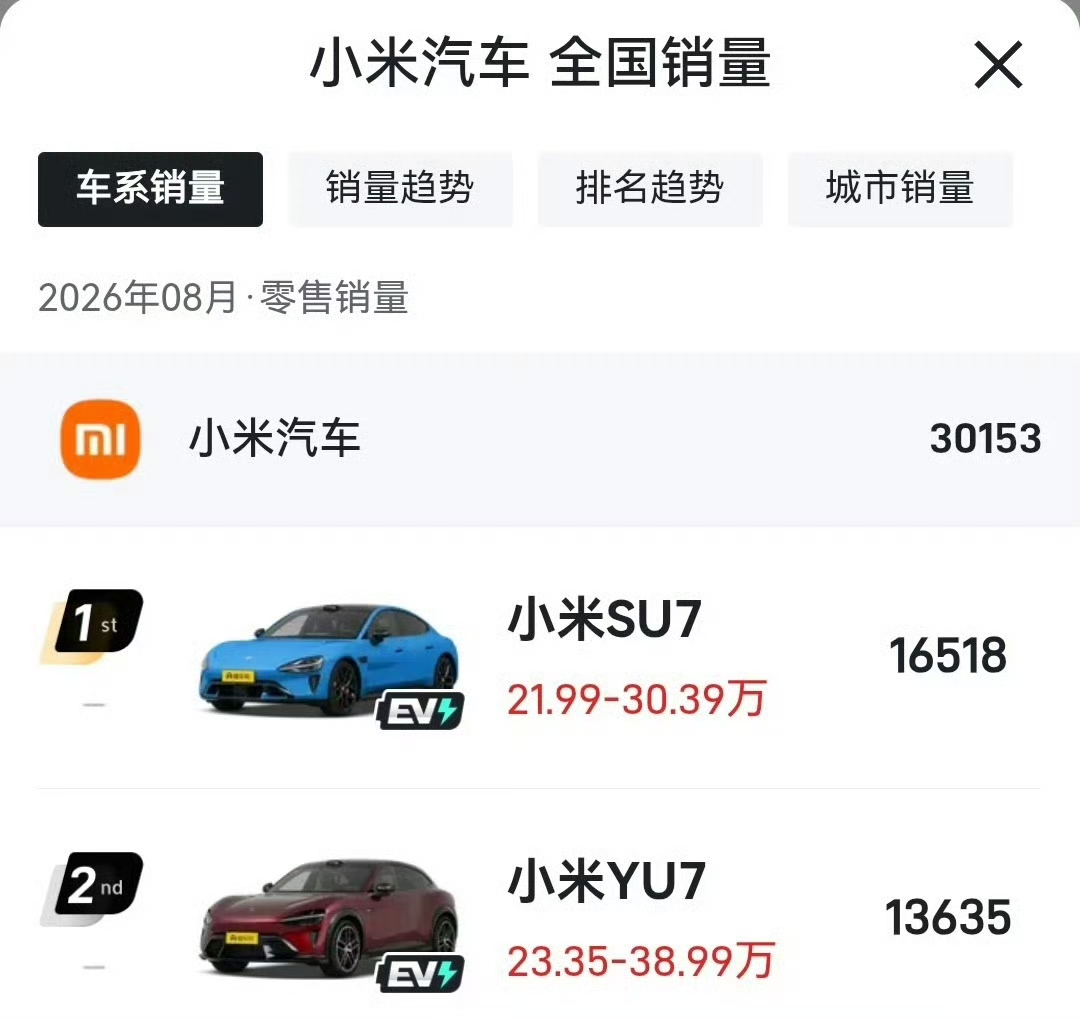Close the 小米汽车 全国销量 panel
This screenshot has width=1080, height=1018.
pos(998,65)
